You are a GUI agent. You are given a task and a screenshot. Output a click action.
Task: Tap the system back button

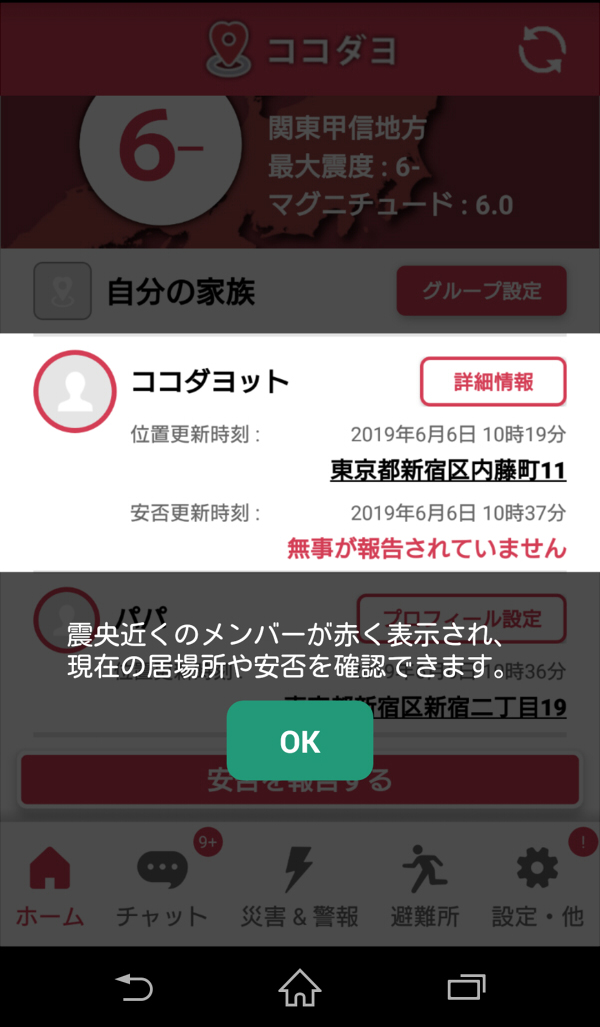(133, 988)
